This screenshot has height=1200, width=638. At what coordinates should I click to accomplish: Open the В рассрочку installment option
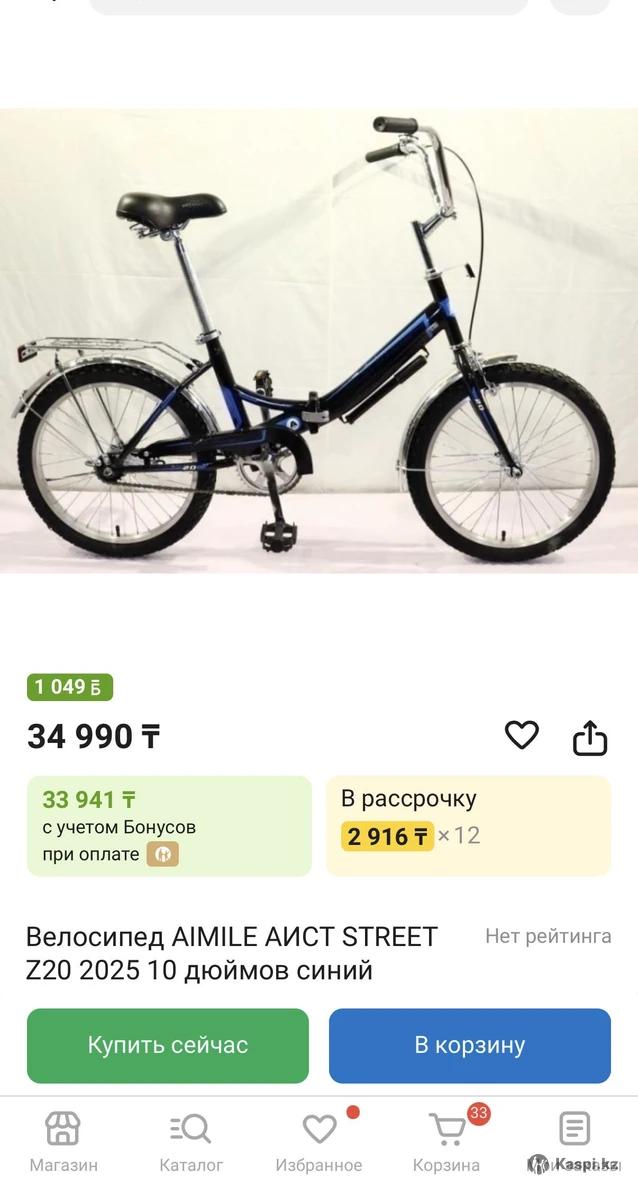pyautogui.click(x=468, y=826)
